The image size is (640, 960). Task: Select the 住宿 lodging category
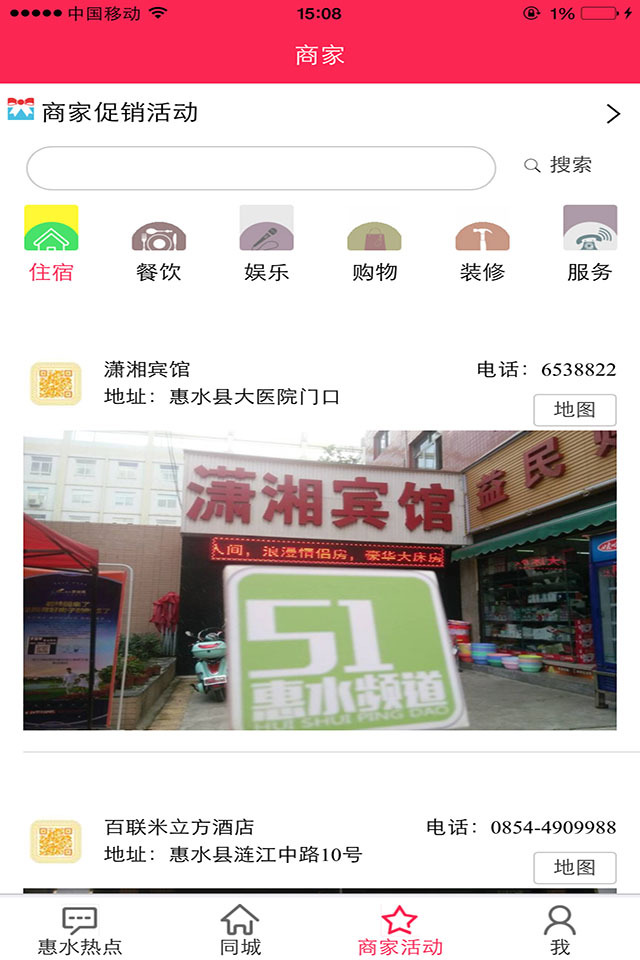pos(51,245)
